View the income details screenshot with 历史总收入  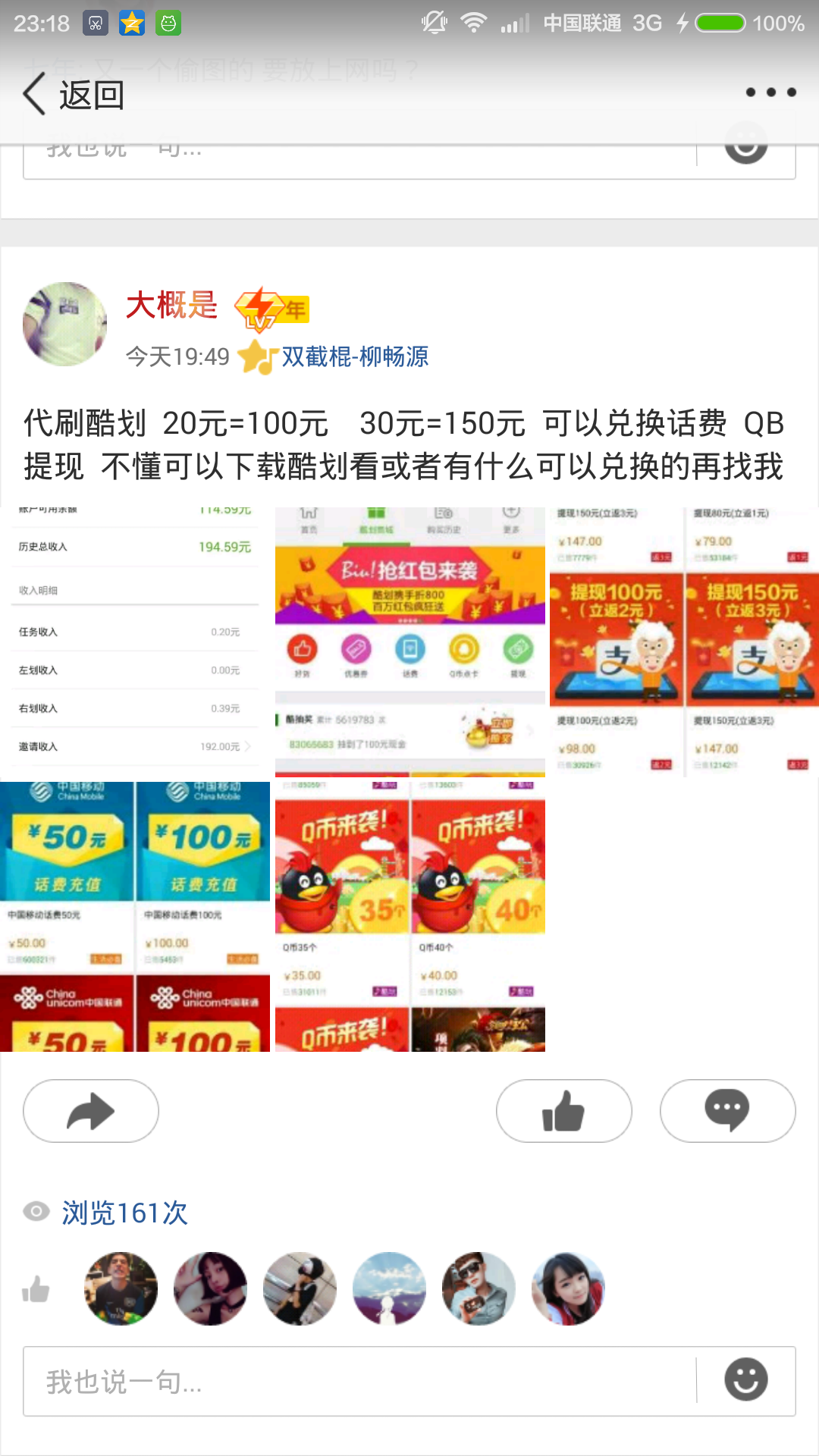(135, 642)
